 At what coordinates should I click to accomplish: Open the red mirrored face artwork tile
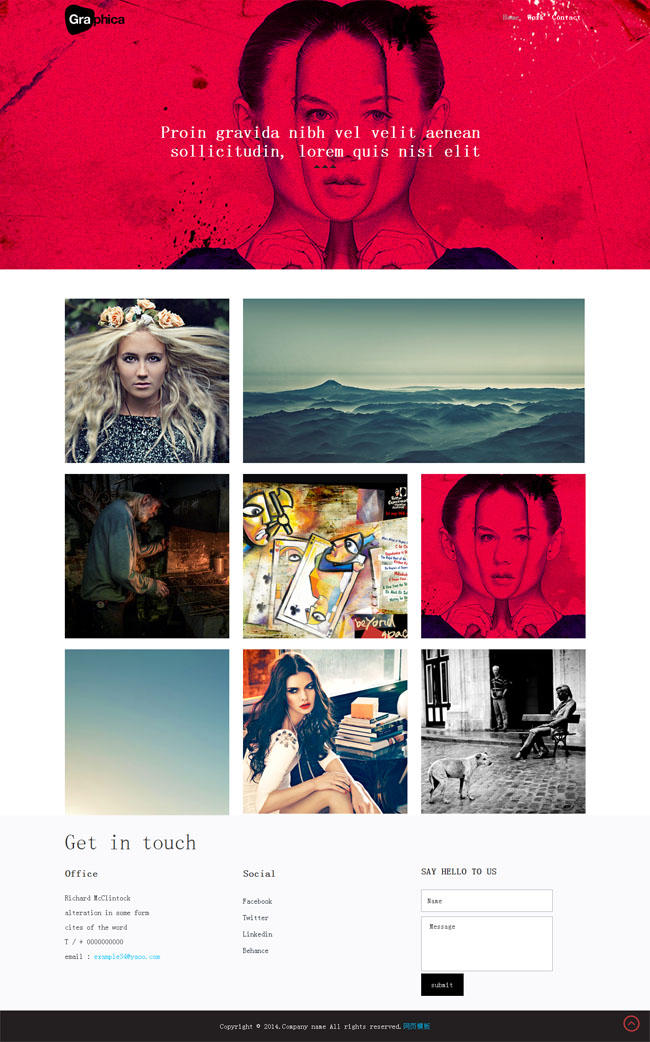[x=503, y=556]
